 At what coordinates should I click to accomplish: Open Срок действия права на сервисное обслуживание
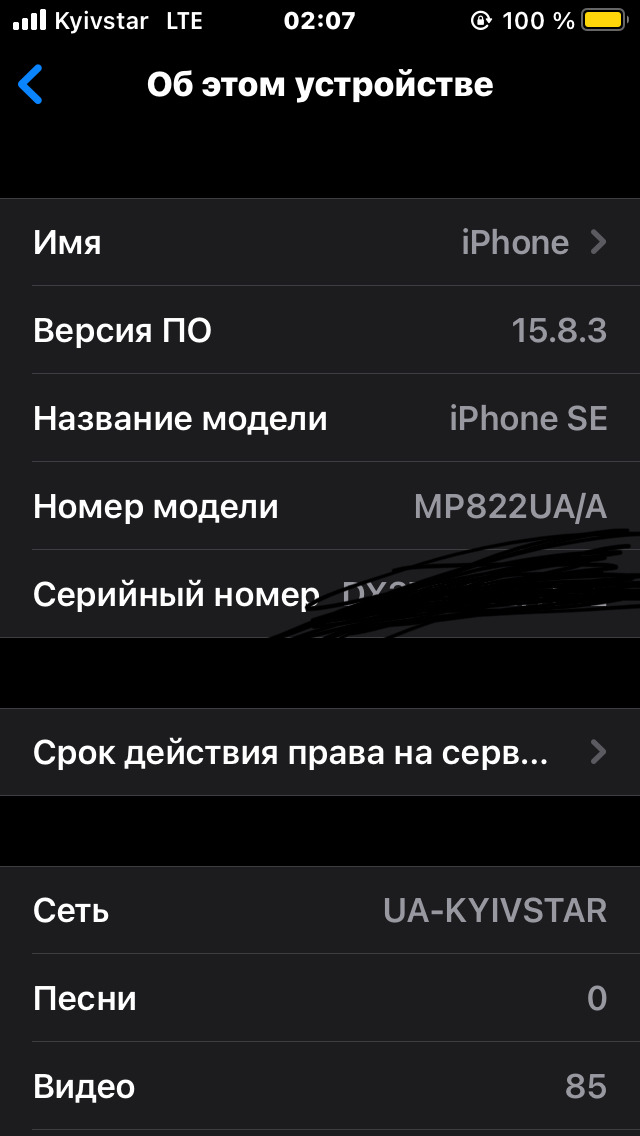point(320,752)
